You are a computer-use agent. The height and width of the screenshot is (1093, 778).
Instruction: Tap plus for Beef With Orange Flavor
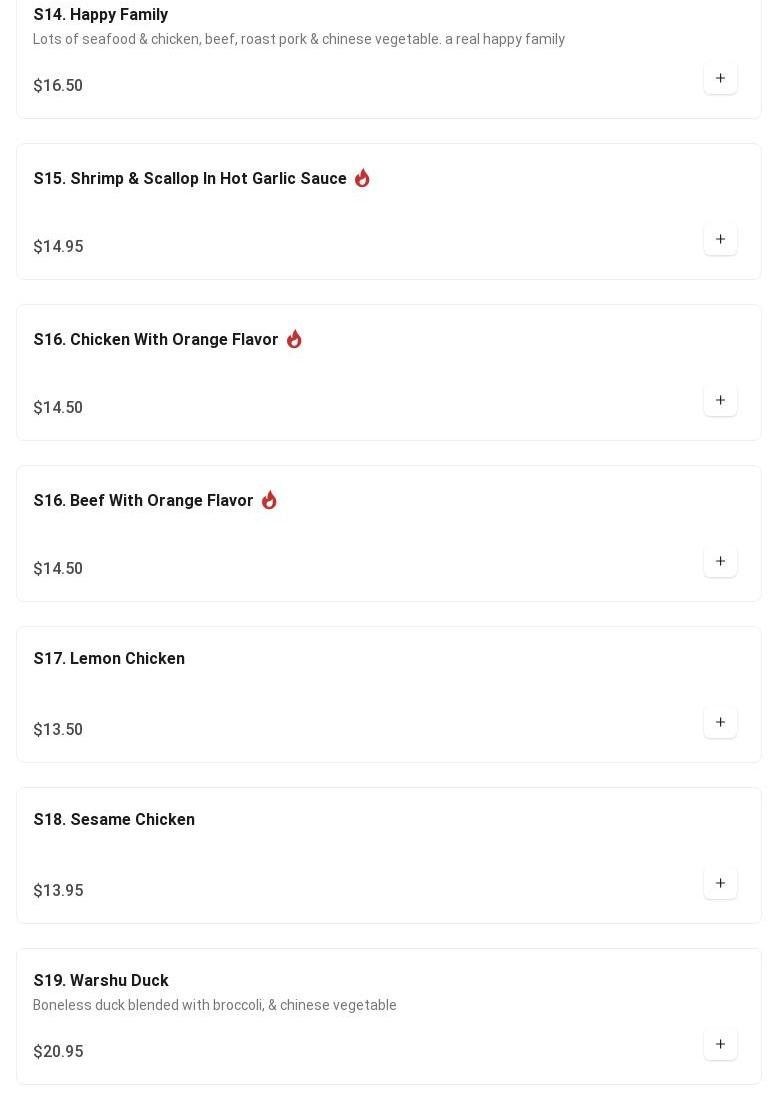tap(720, 561)
